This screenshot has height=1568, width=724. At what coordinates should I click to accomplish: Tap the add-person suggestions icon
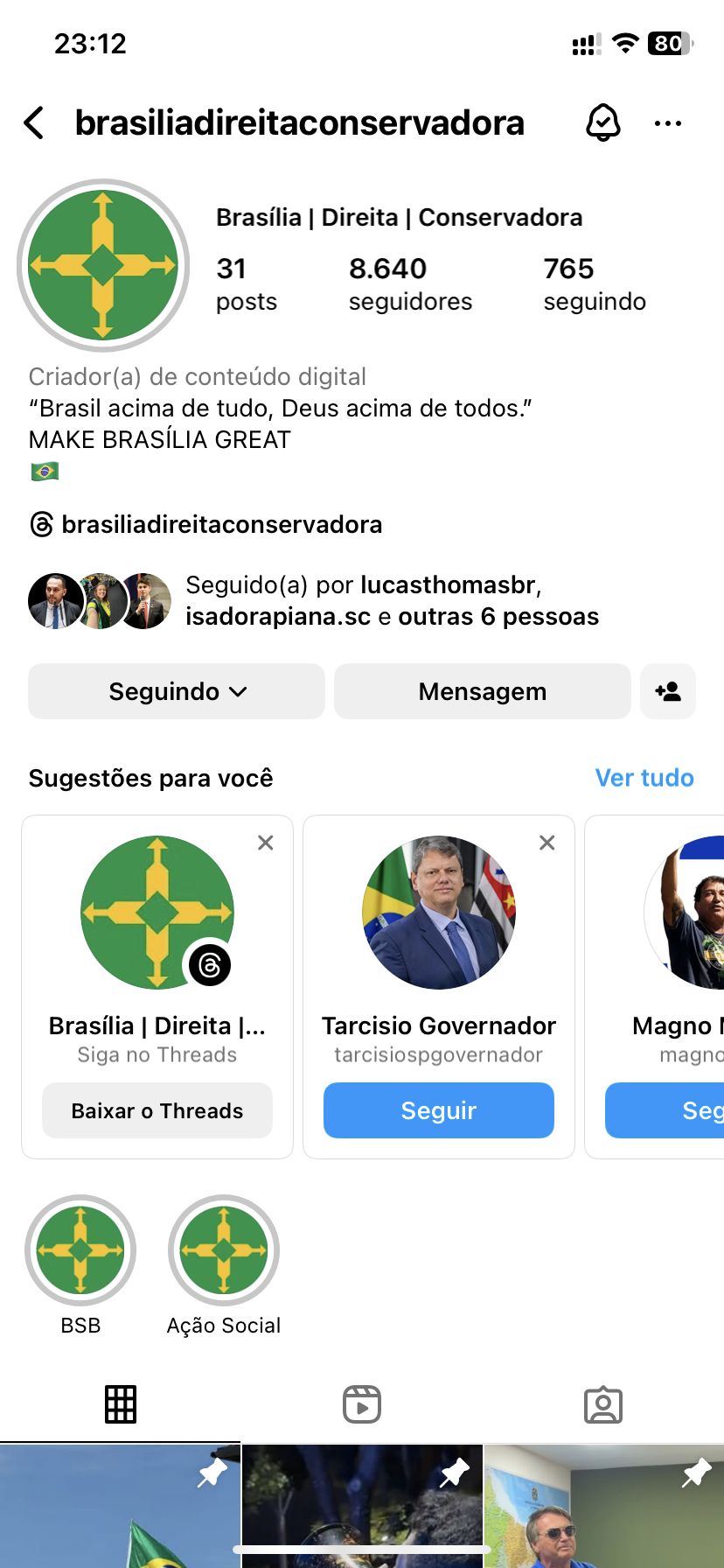668,691
